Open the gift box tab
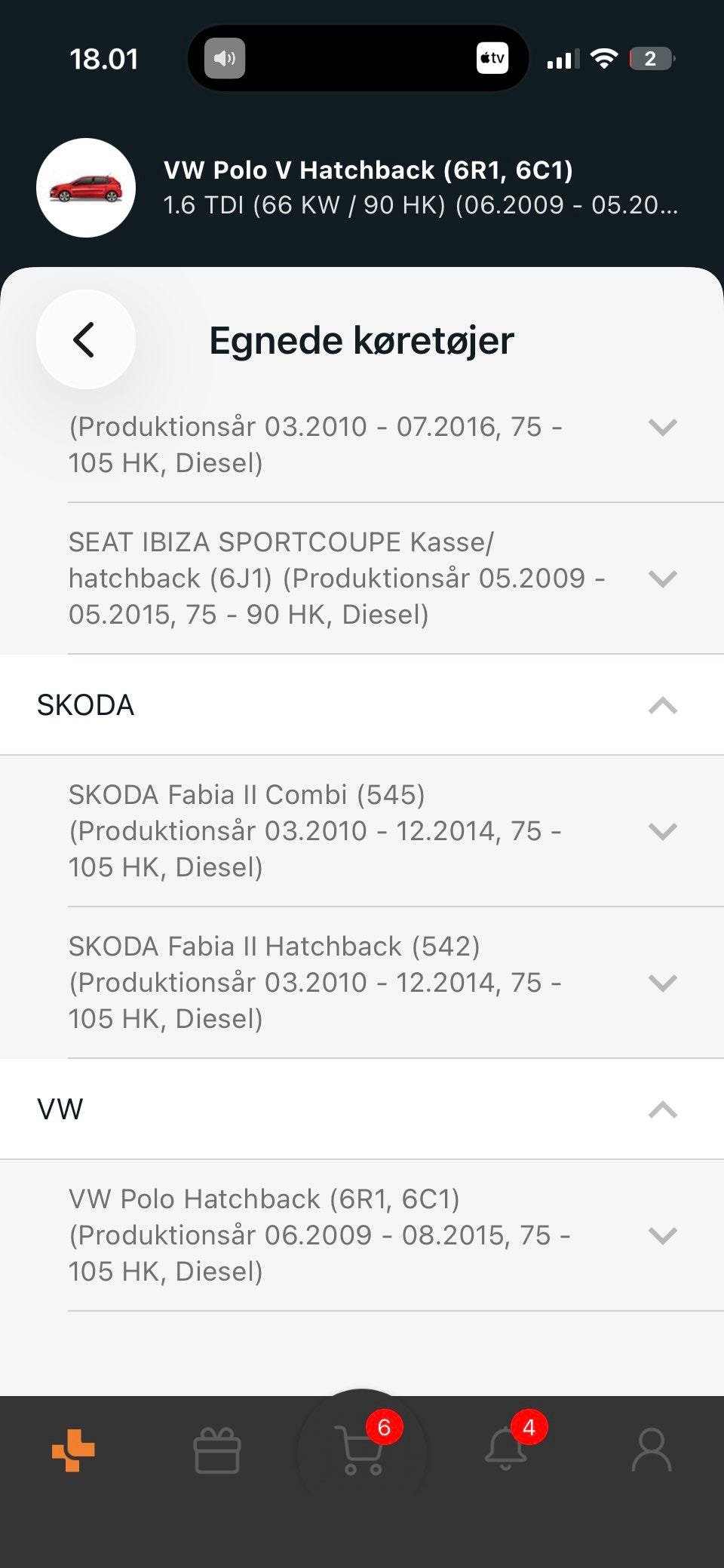This screenshot has height=1568, width=724. [217, 1450]
